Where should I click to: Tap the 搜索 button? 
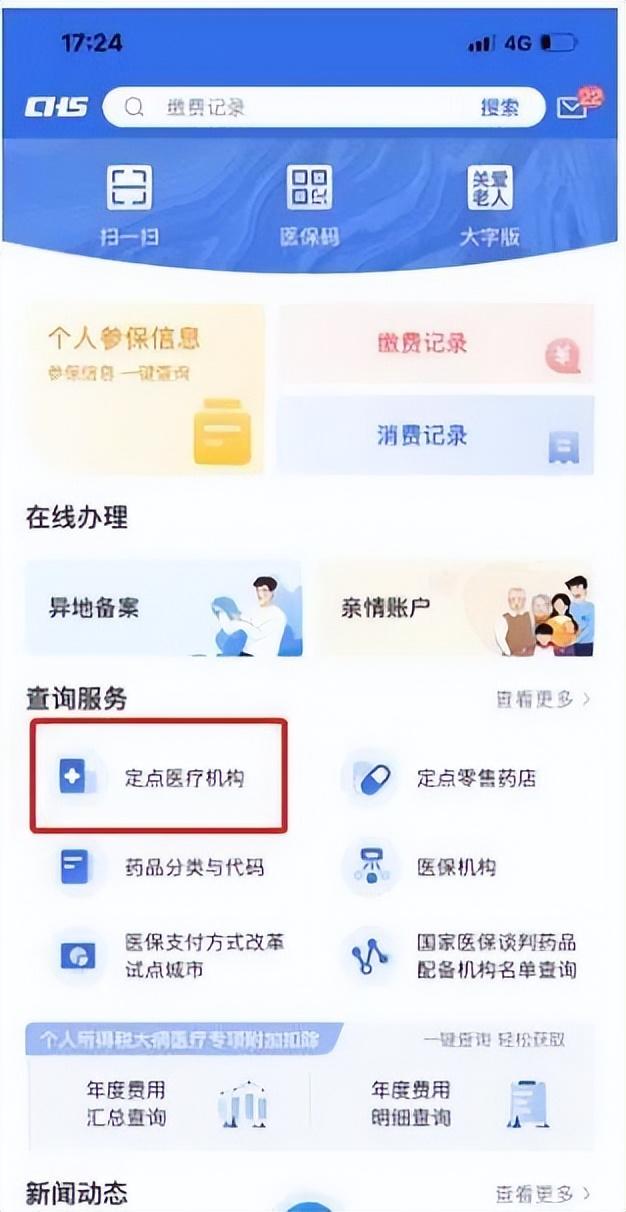[x=502, y=107]
